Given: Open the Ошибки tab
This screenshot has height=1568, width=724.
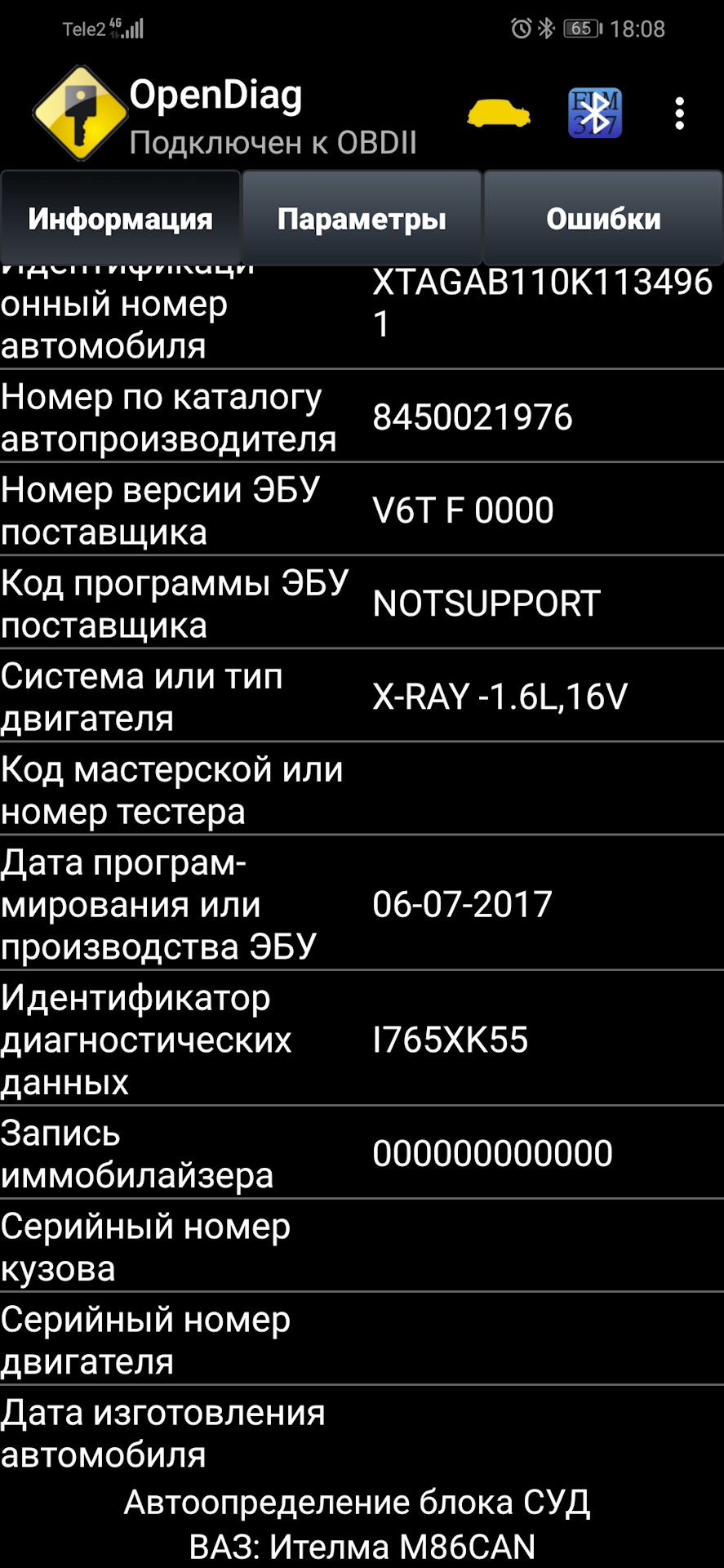Looking at the screenshot, I should point(603,217).
